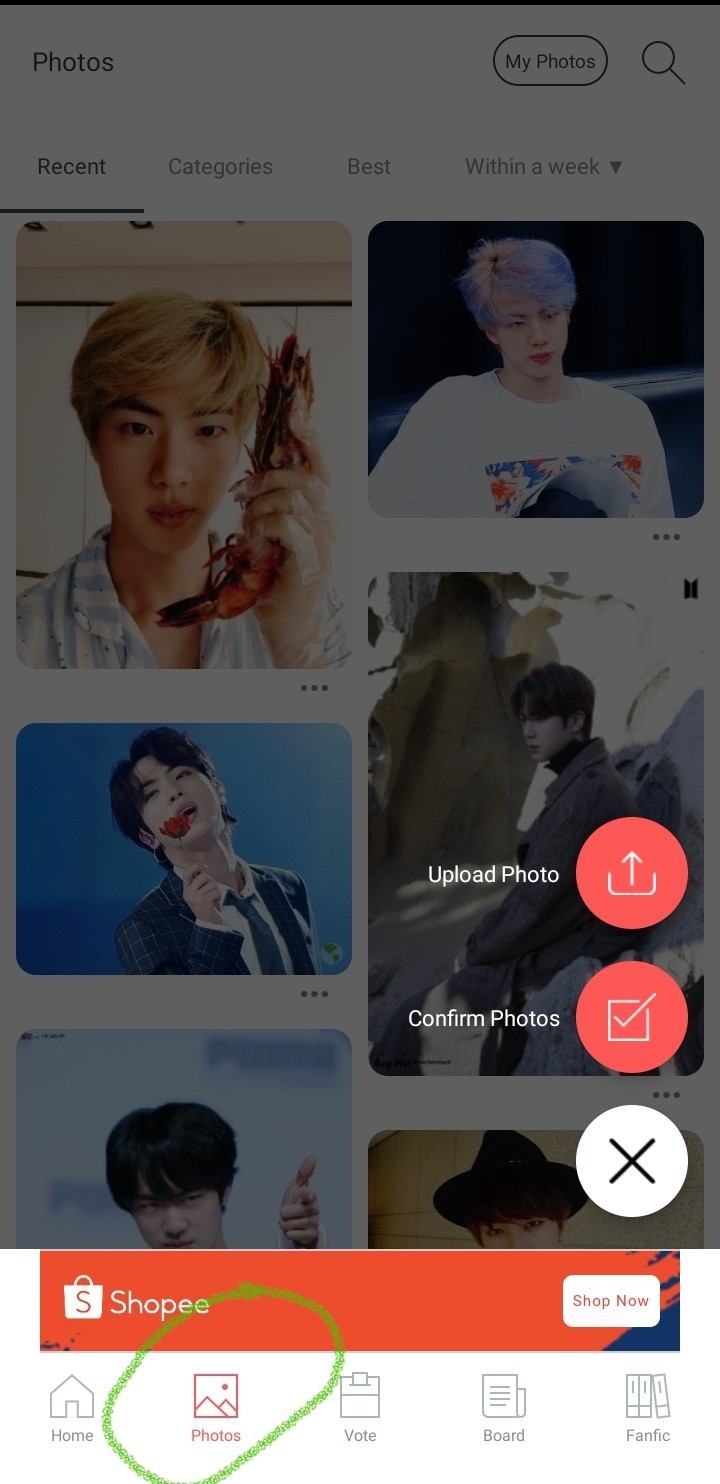Open My Photos
Image resolution: width=720 pixels, height=1484 pixels.
click(x=550, y=62)
